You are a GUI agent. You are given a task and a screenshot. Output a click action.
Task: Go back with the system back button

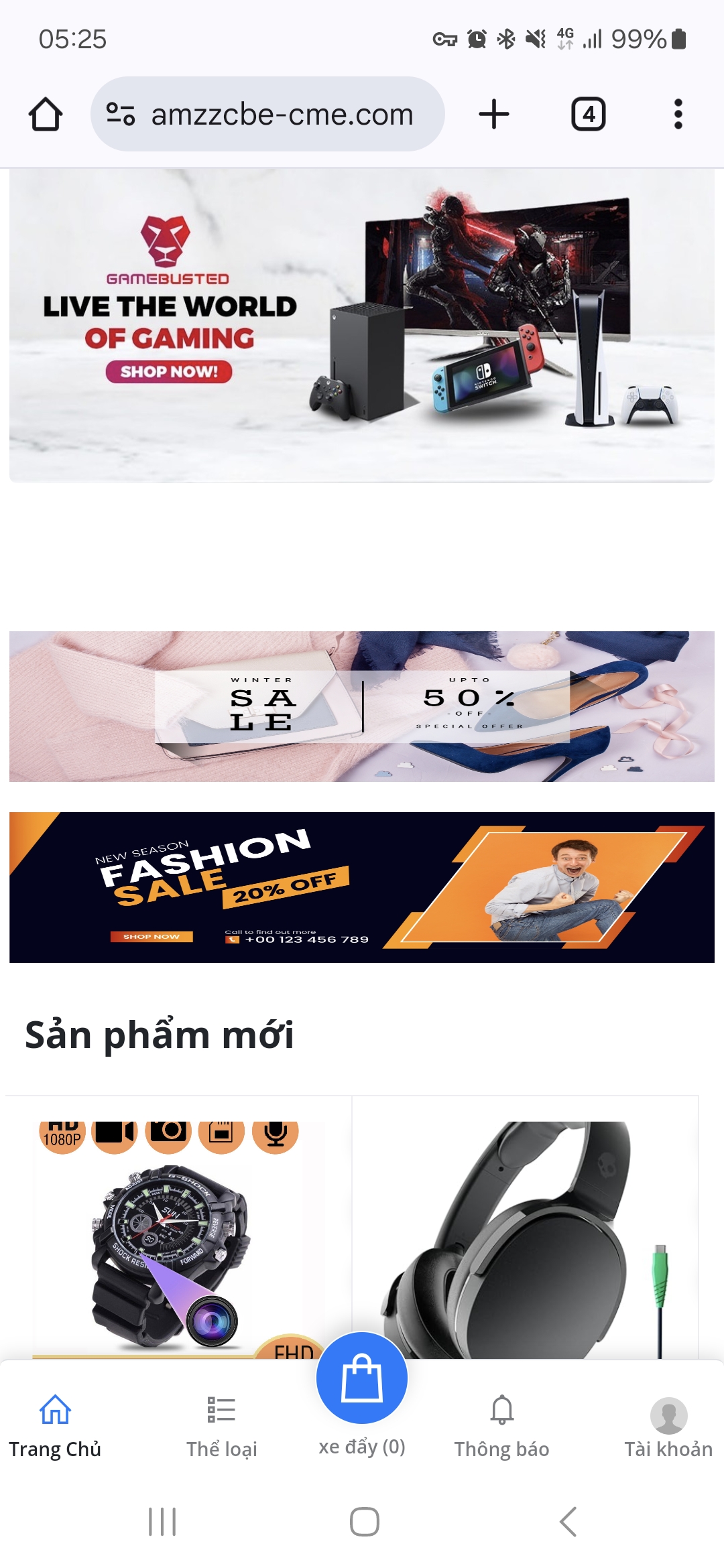[x=568, y=1521]
